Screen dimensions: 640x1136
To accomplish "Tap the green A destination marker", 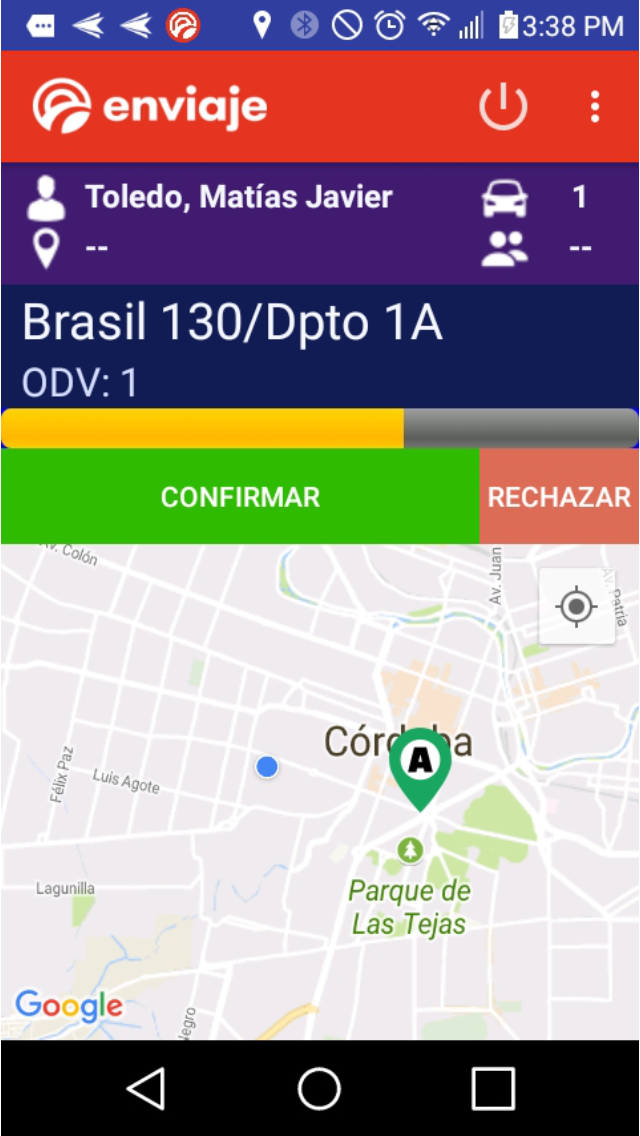I will point(420,765).
